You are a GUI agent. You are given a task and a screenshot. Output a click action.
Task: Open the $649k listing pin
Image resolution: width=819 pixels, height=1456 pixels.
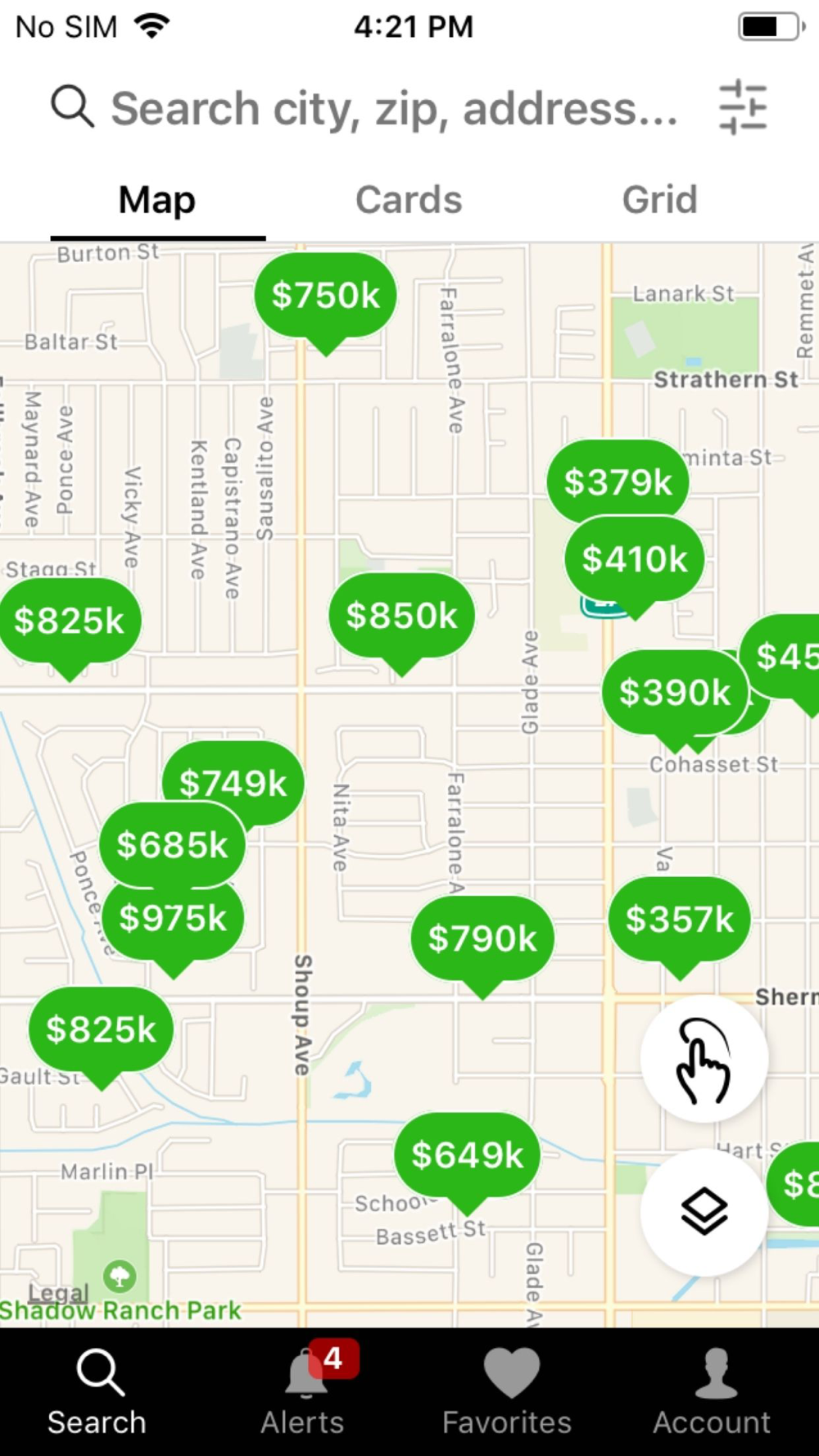pyautogui.click(x=467, y=1155)
